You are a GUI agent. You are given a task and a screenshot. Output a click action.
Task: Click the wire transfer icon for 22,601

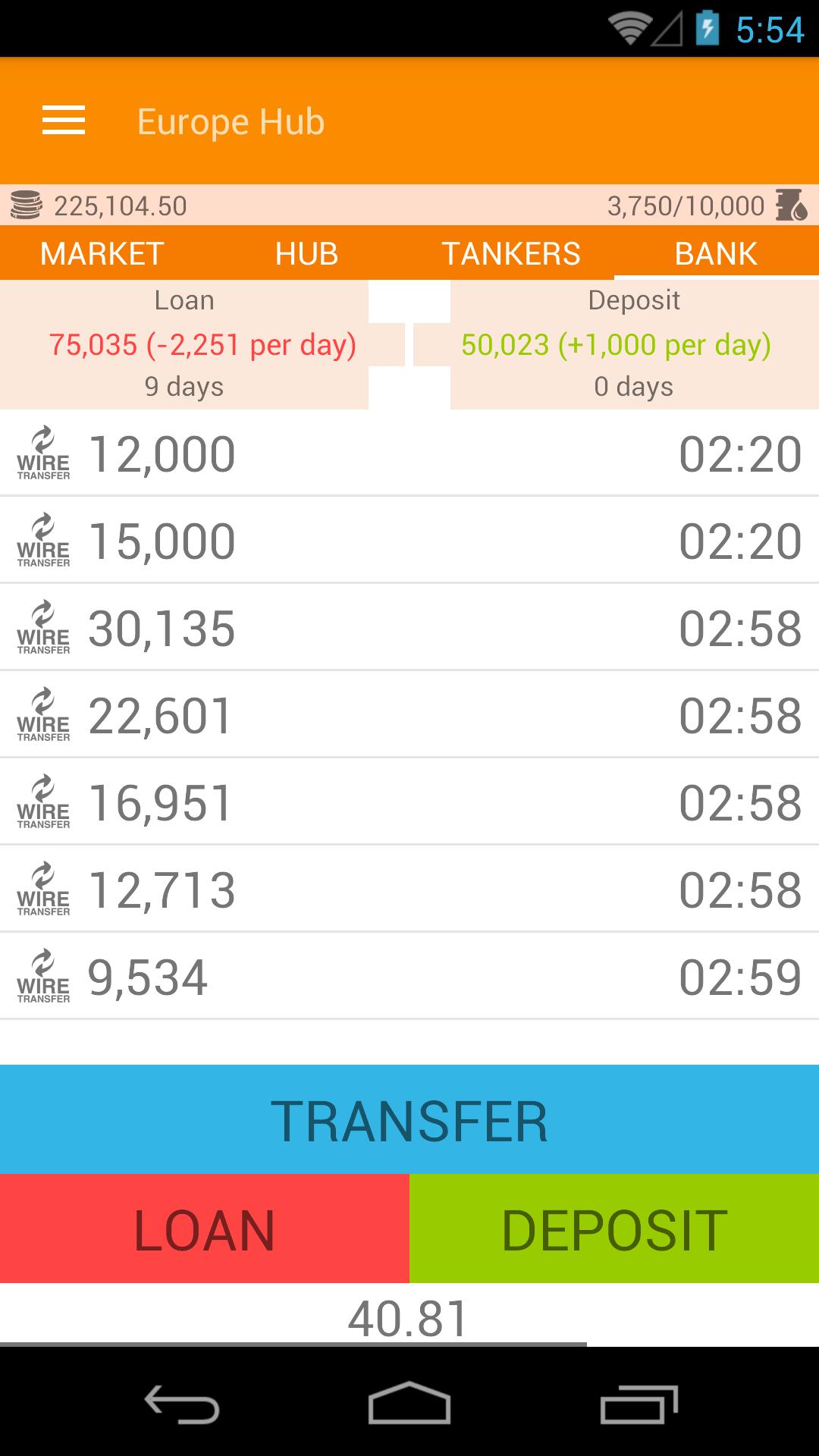pyautogui.click(x=43, y=713)
